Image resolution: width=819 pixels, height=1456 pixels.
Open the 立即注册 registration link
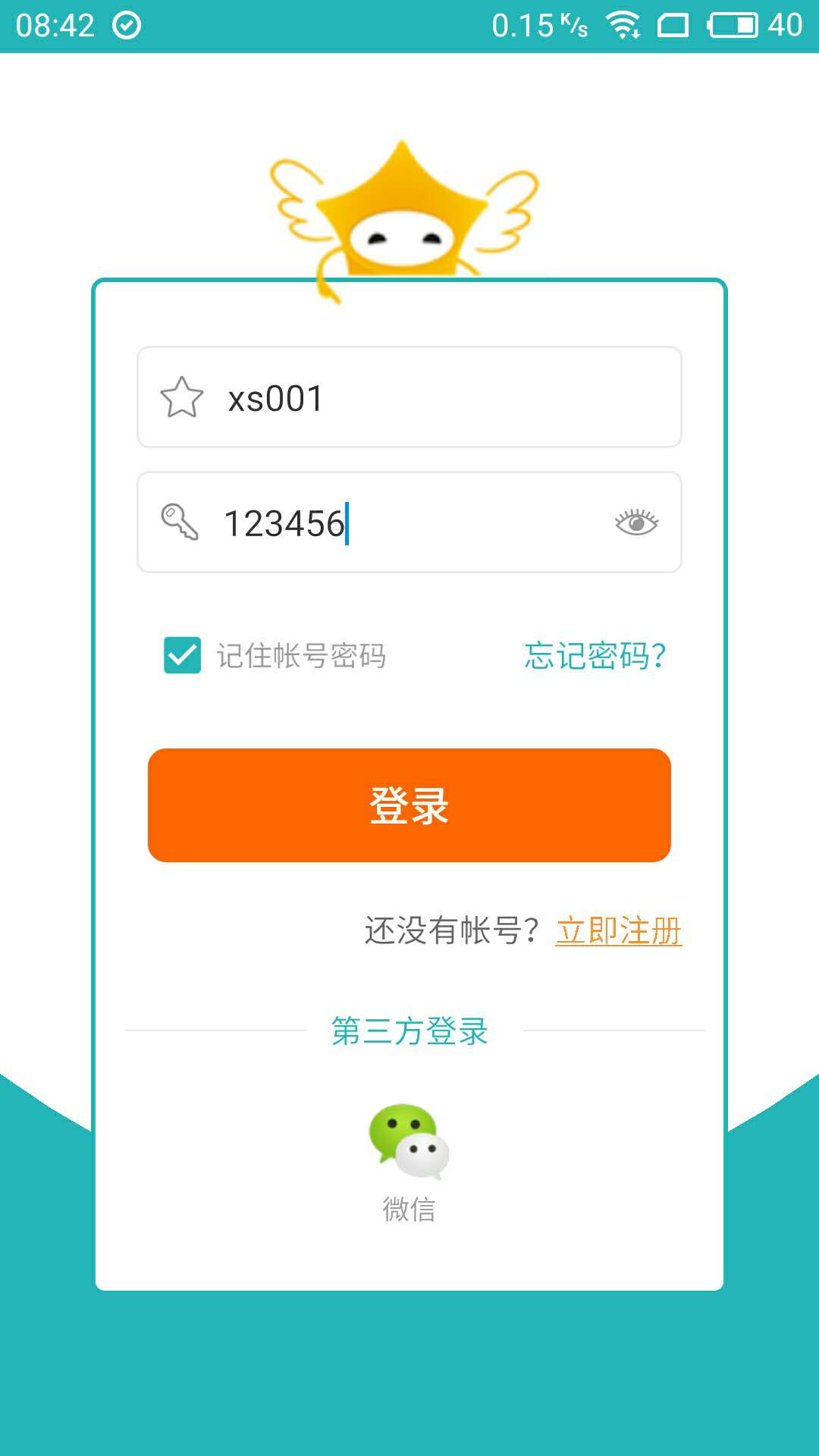click(x=619, y=930)
